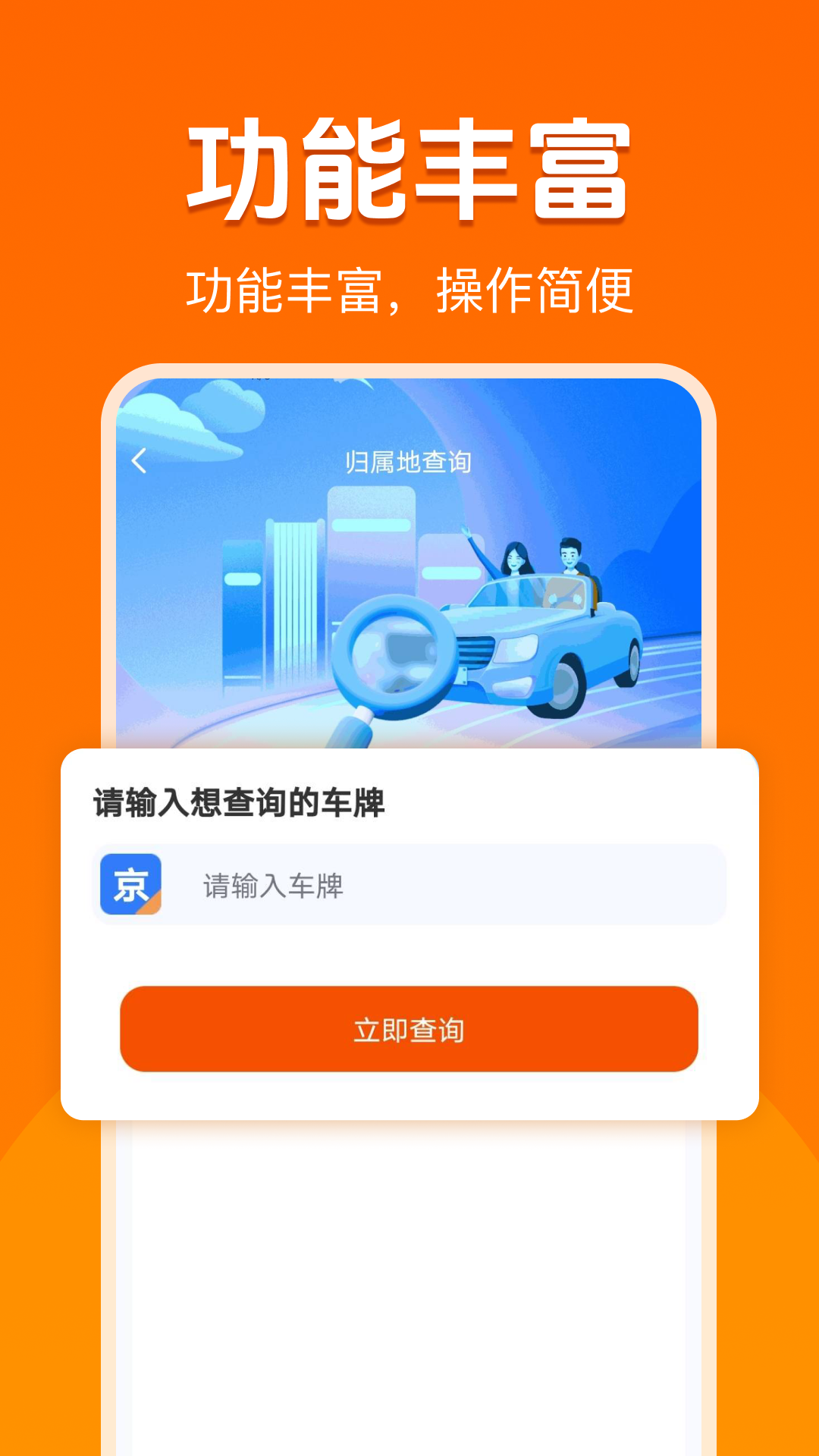
Task: Select the 功能丰富，操作简便 subtitle
Action: (x=409, y=287)
